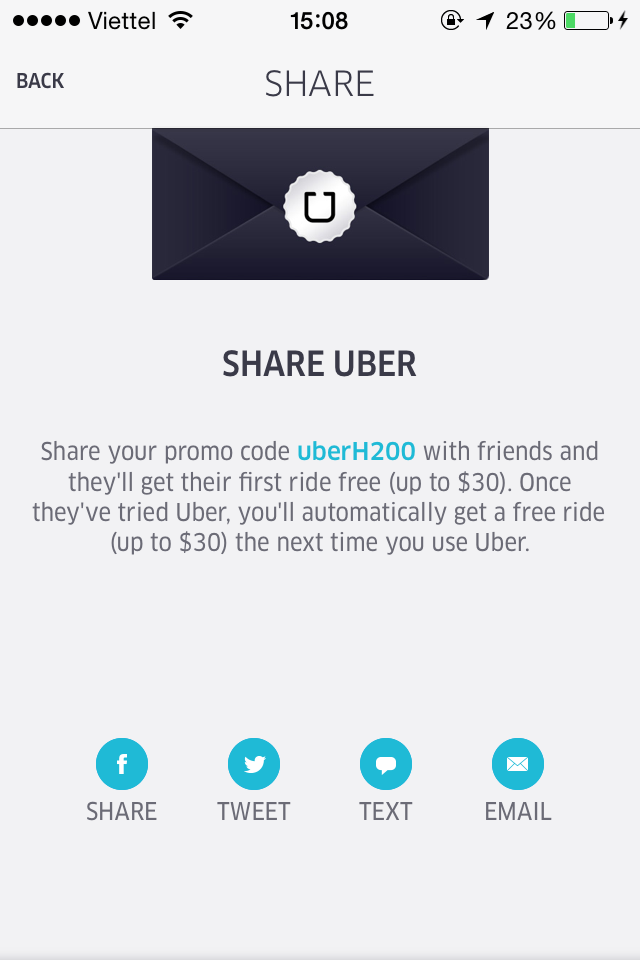
Task: Share promo code by EMAIL
Action: click(x=518, y=766)
